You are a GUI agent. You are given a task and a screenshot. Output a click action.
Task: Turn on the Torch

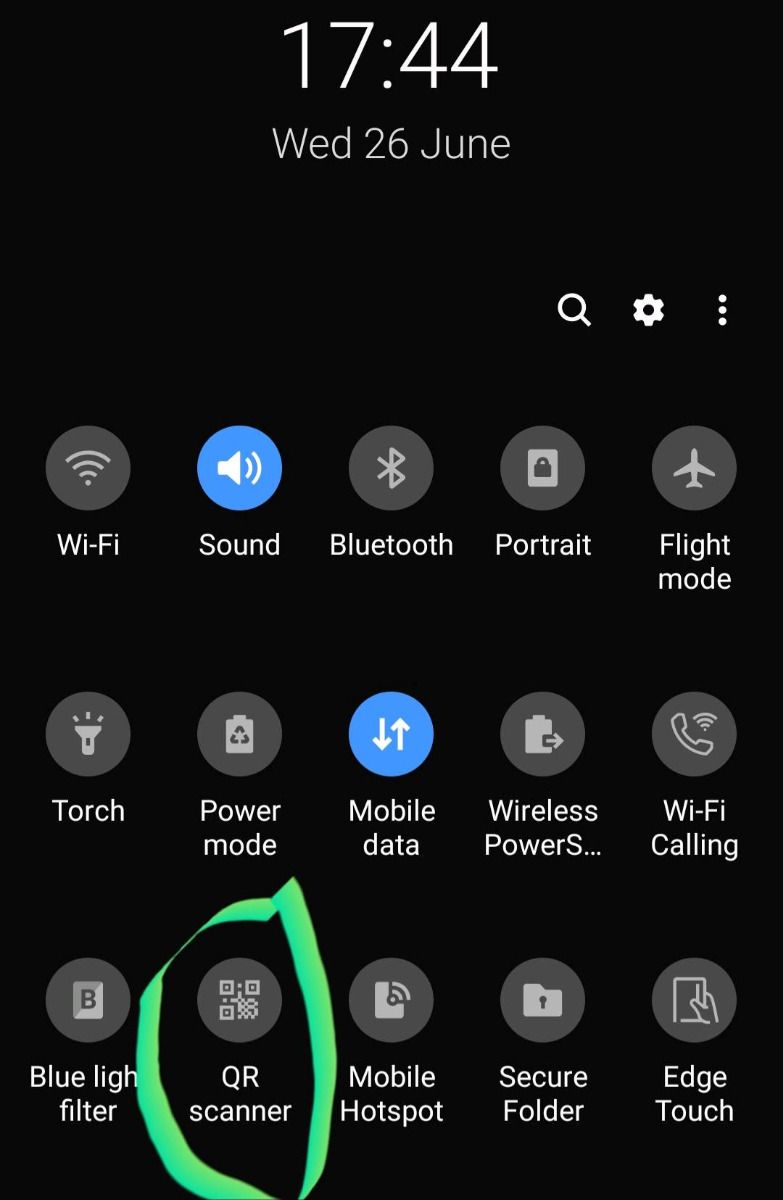[x=88, y=733]
